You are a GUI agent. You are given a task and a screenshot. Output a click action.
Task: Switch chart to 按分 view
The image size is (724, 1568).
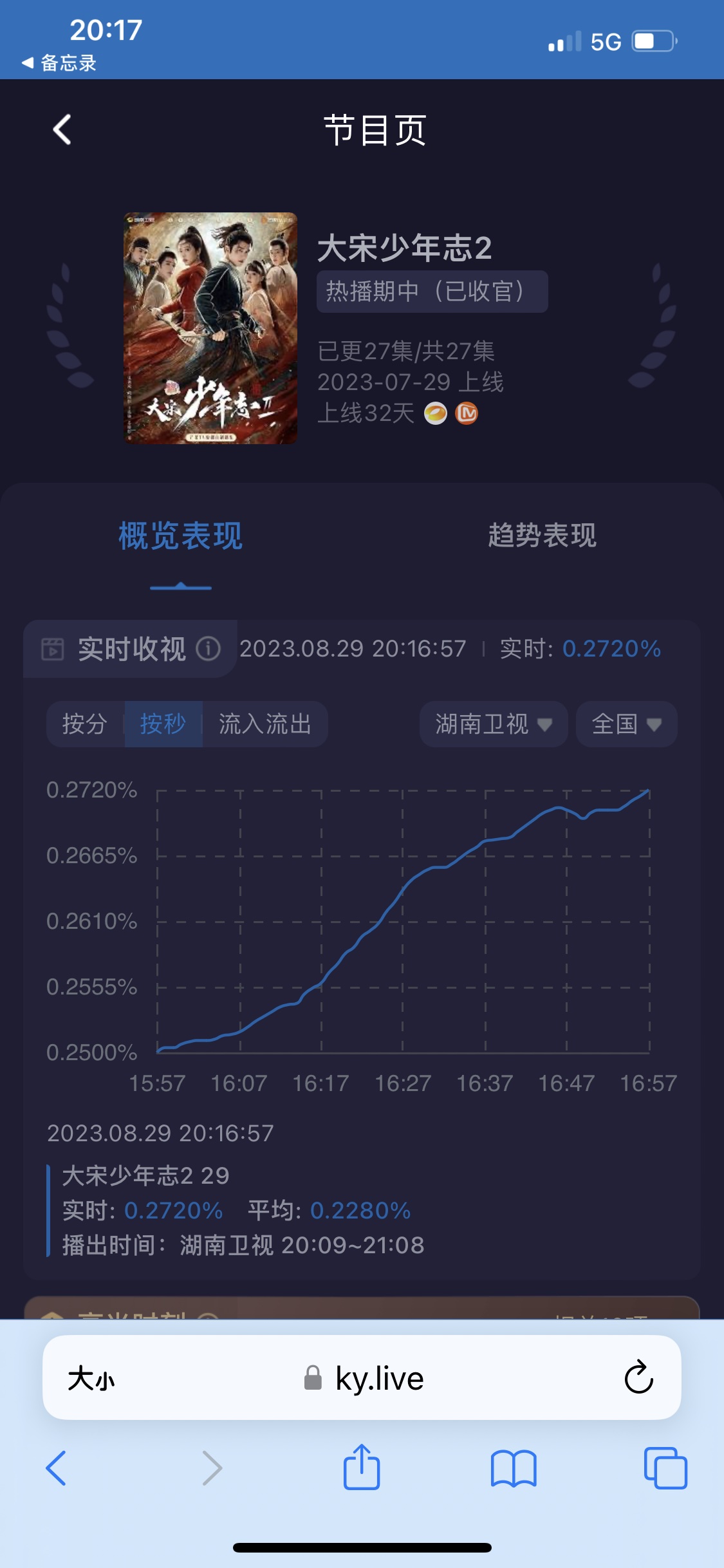coord(85,723)
